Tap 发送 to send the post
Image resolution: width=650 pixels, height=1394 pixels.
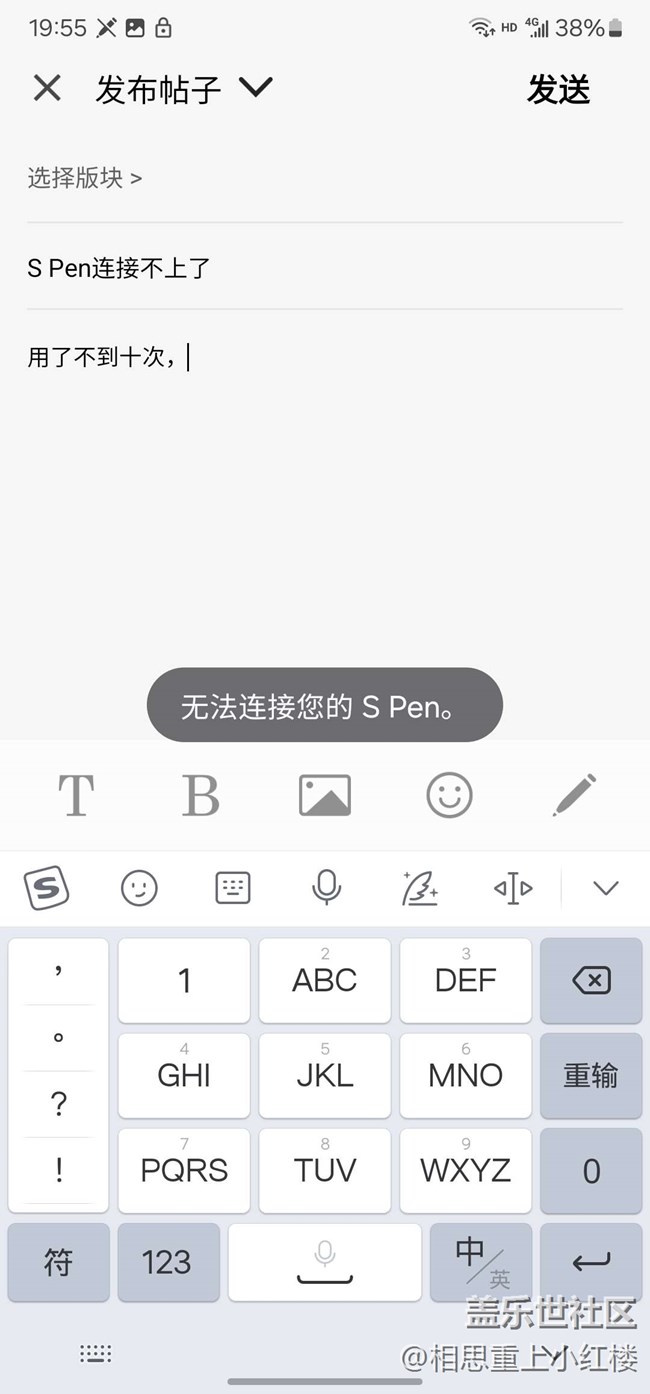tap(559, 89)
